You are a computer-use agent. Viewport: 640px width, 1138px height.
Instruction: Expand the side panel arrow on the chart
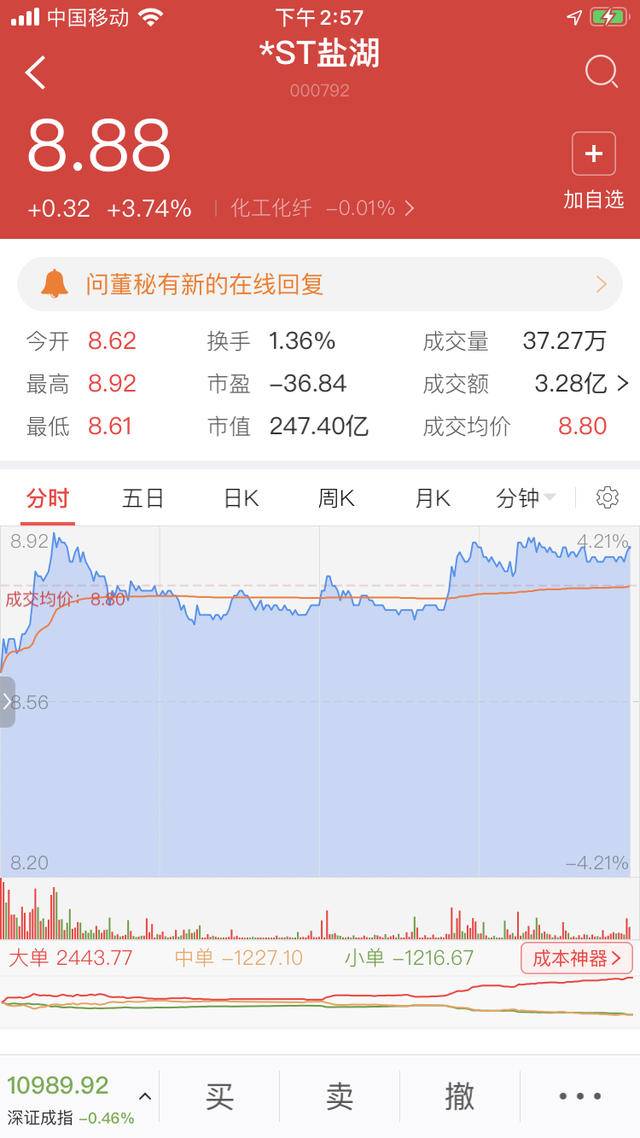tap(7, 702)
